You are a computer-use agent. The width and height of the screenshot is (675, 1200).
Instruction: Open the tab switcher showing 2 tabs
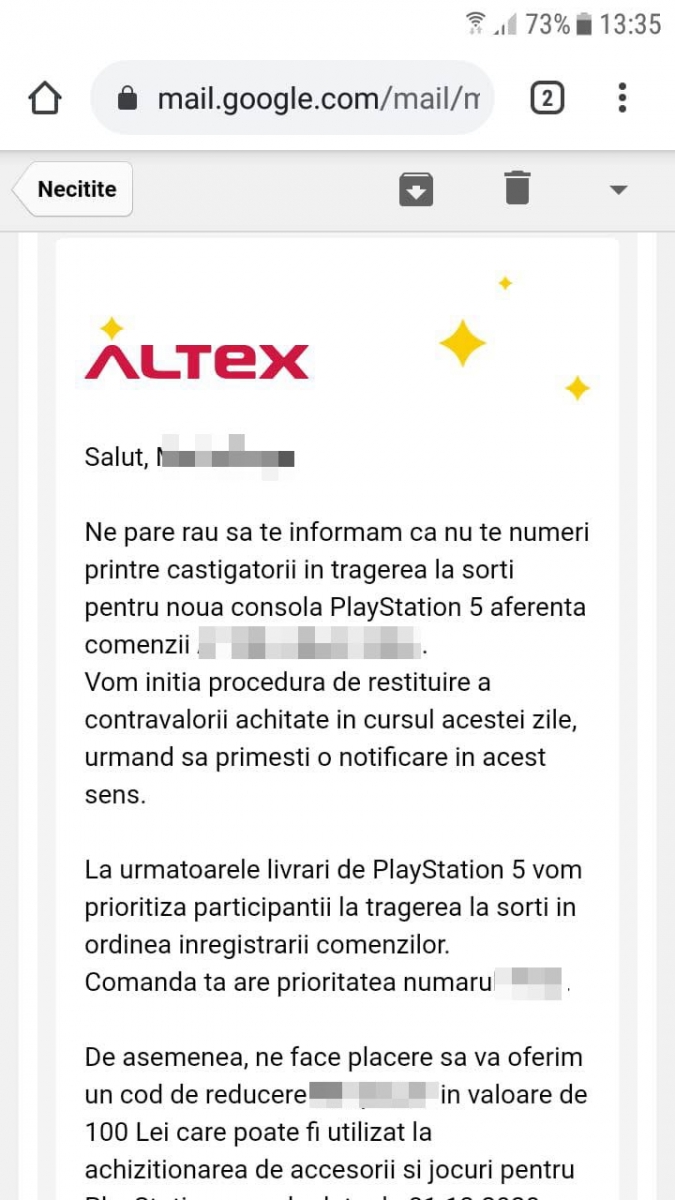547,98
